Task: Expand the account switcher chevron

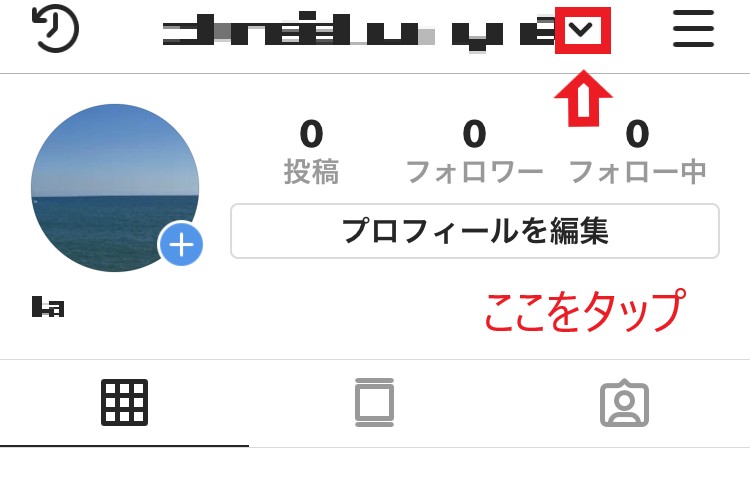Action: click(581, 30)
